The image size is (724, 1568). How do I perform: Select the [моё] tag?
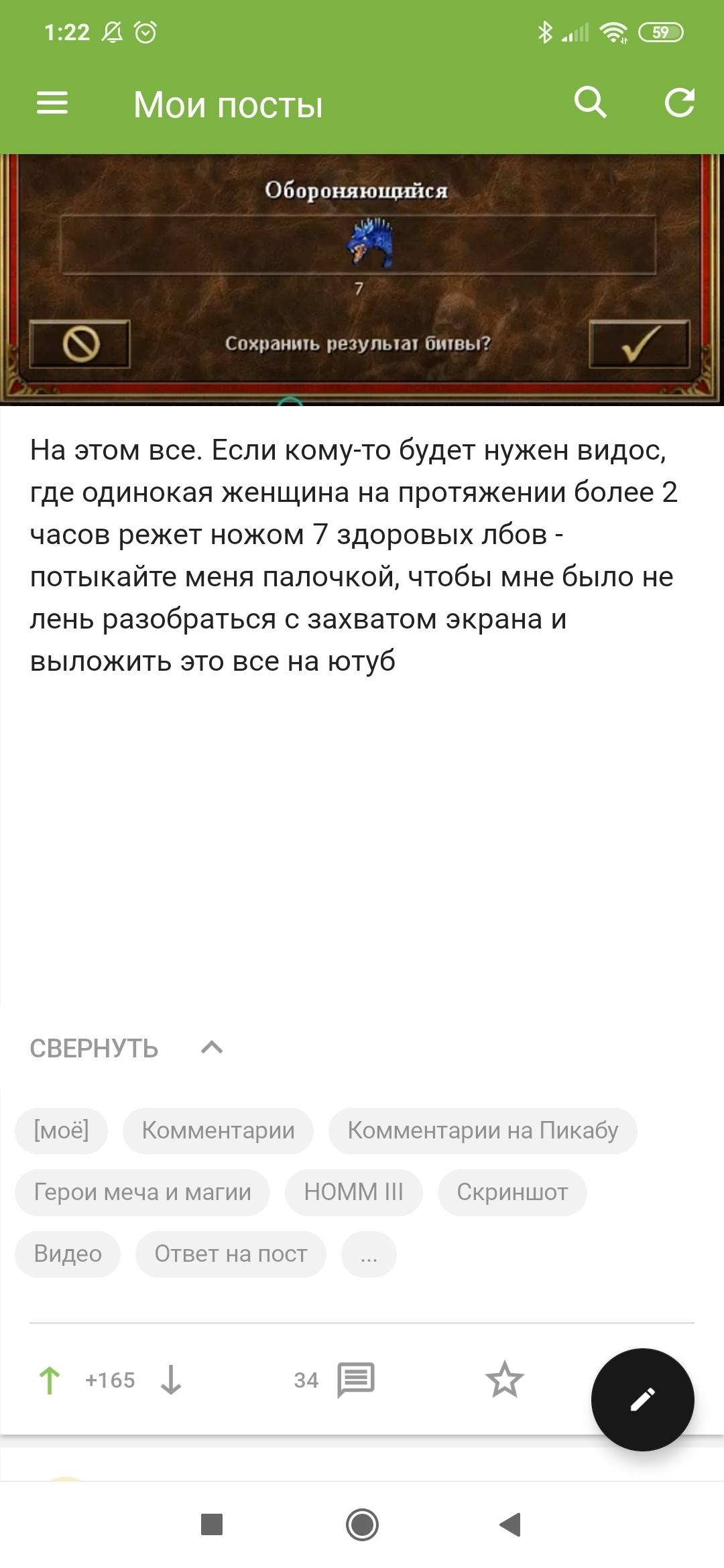61,1130
